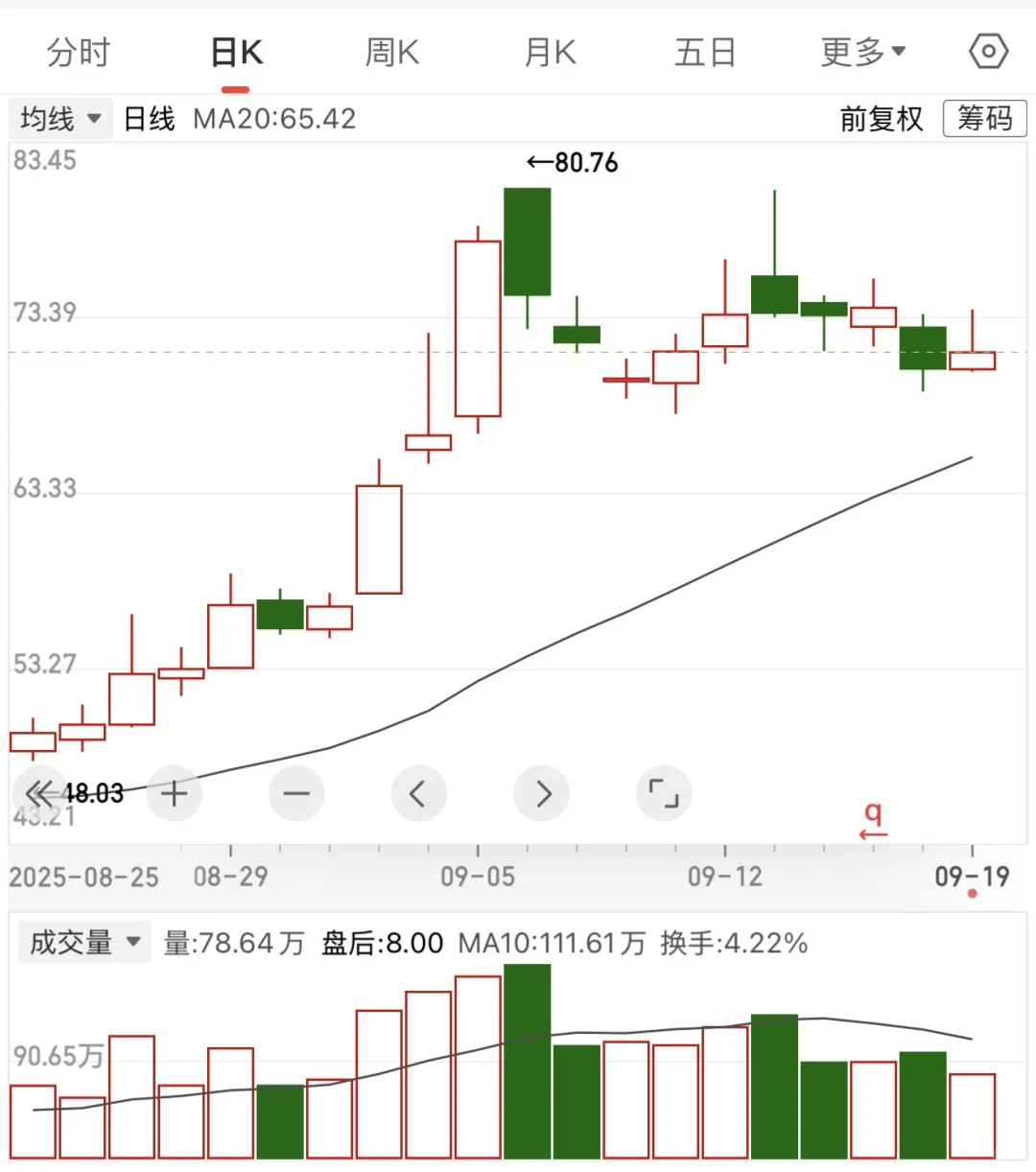Open chart settings hexagon icon
Image resolution: width=1036 pixels, height=1172 pixels.
988,52
